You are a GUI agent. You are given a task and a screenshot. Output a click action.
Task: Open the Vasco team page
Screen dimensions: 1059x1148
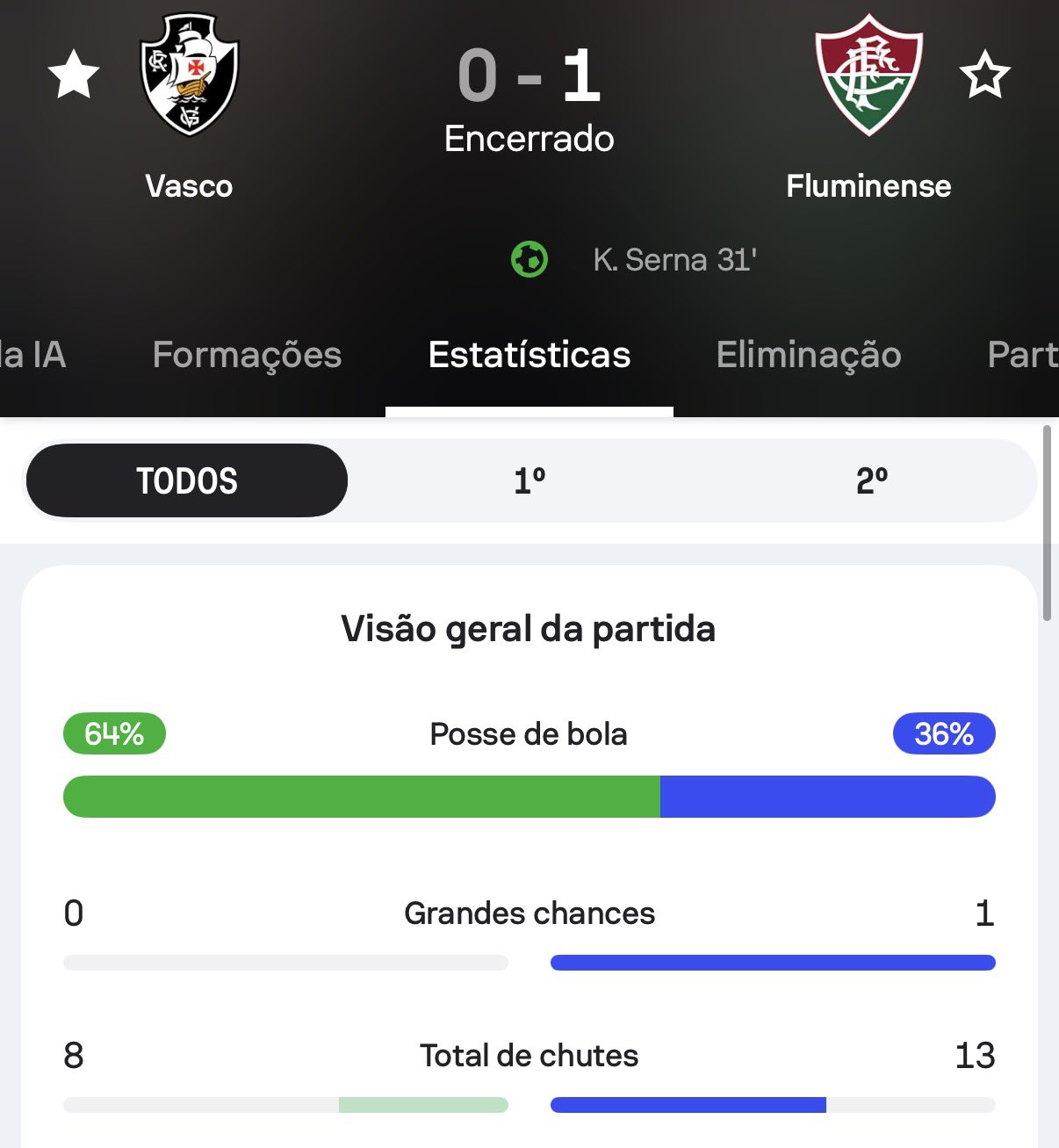coord(189,77)
